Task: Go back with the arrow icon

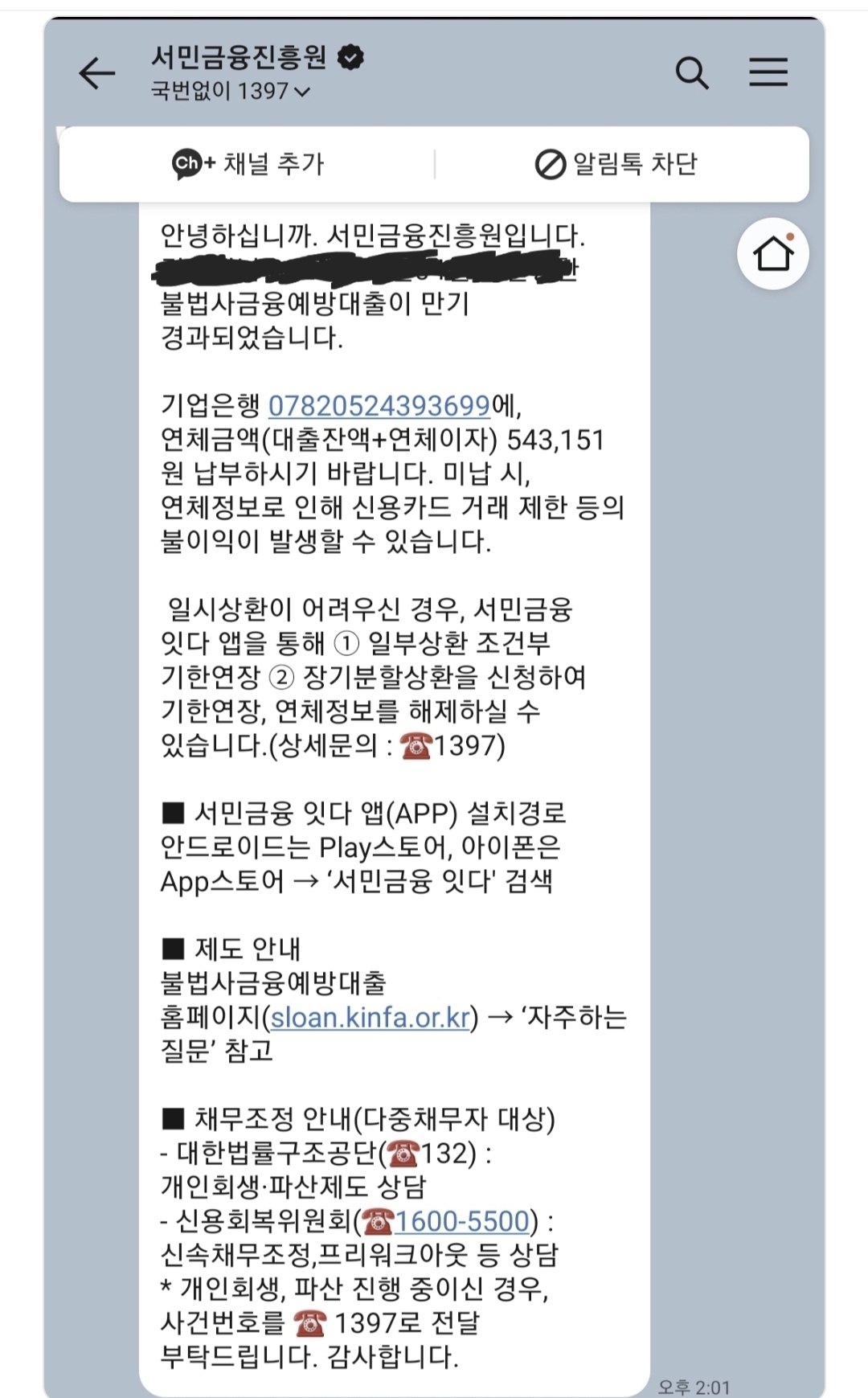Action: [x=97, y=73]
